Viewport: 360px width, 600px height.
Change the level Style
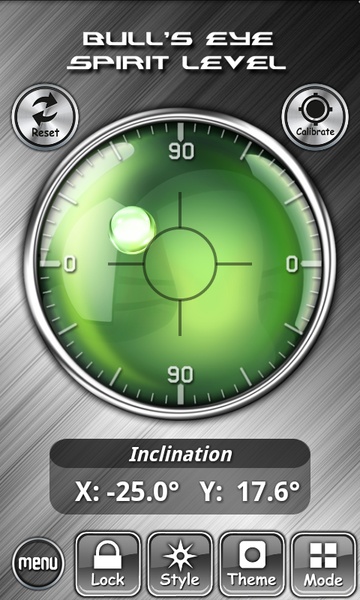click(x=180, y=564)
